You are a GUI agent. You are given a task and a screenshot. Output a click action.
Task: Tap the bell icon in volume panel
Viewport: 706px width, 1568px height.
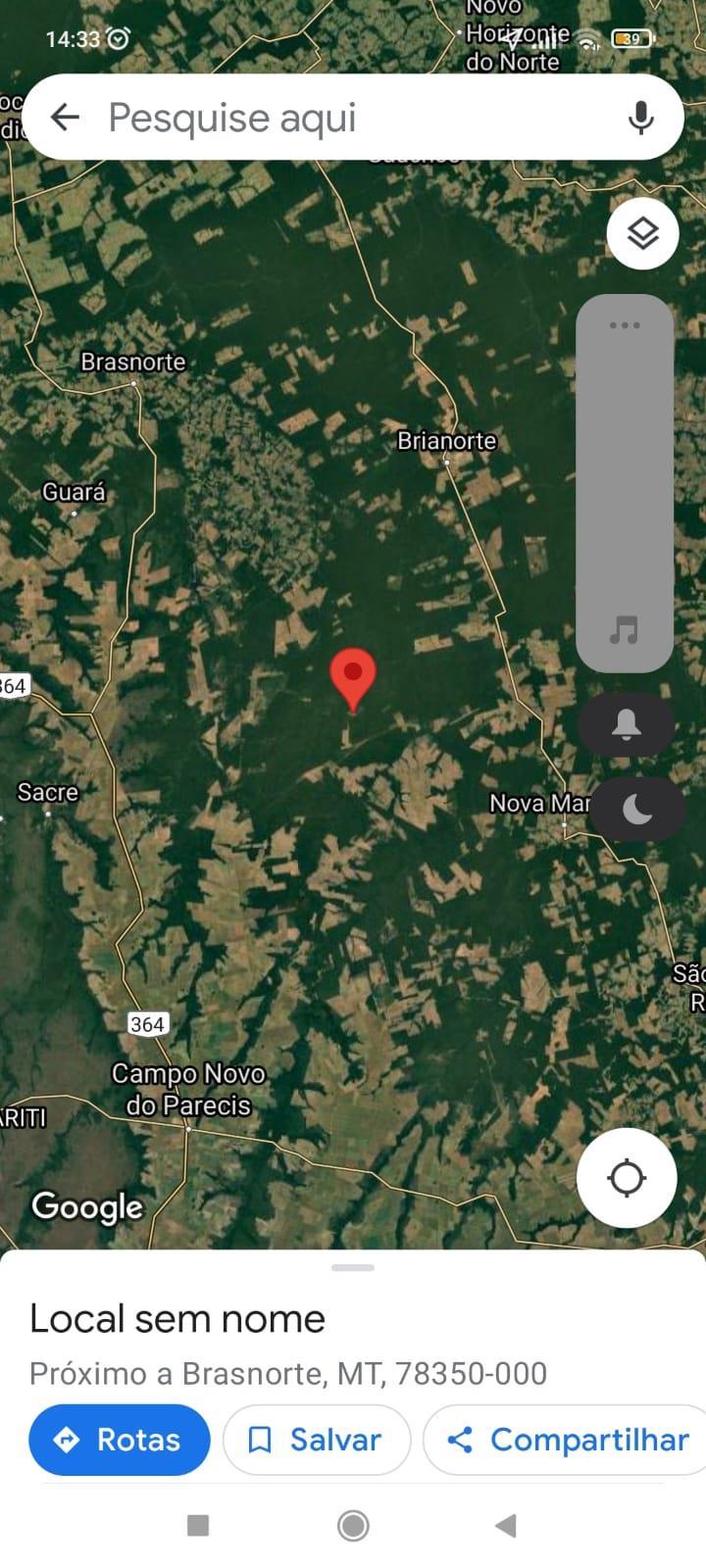627,725
